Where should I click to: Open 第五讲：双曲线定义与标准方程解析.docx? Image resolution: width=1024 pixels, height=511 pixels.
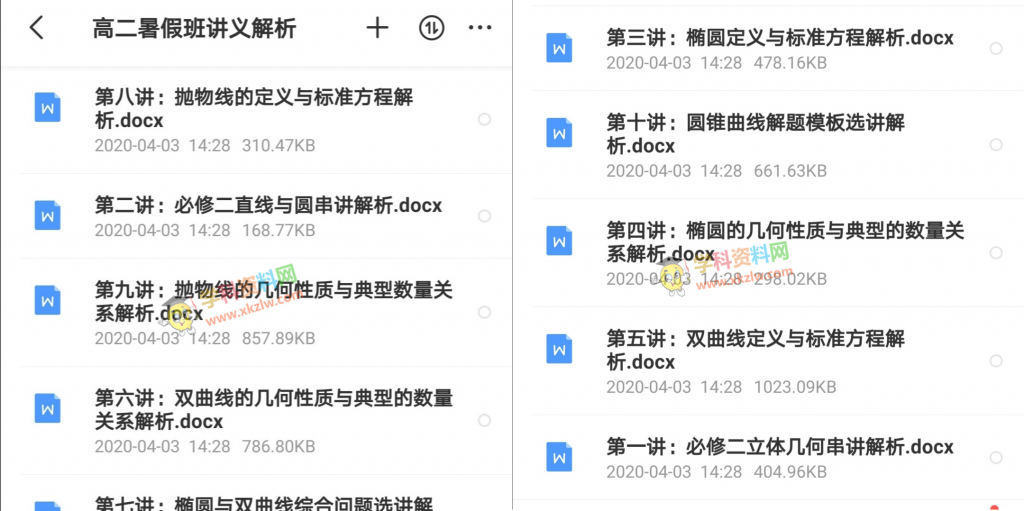tap(755, 350)
